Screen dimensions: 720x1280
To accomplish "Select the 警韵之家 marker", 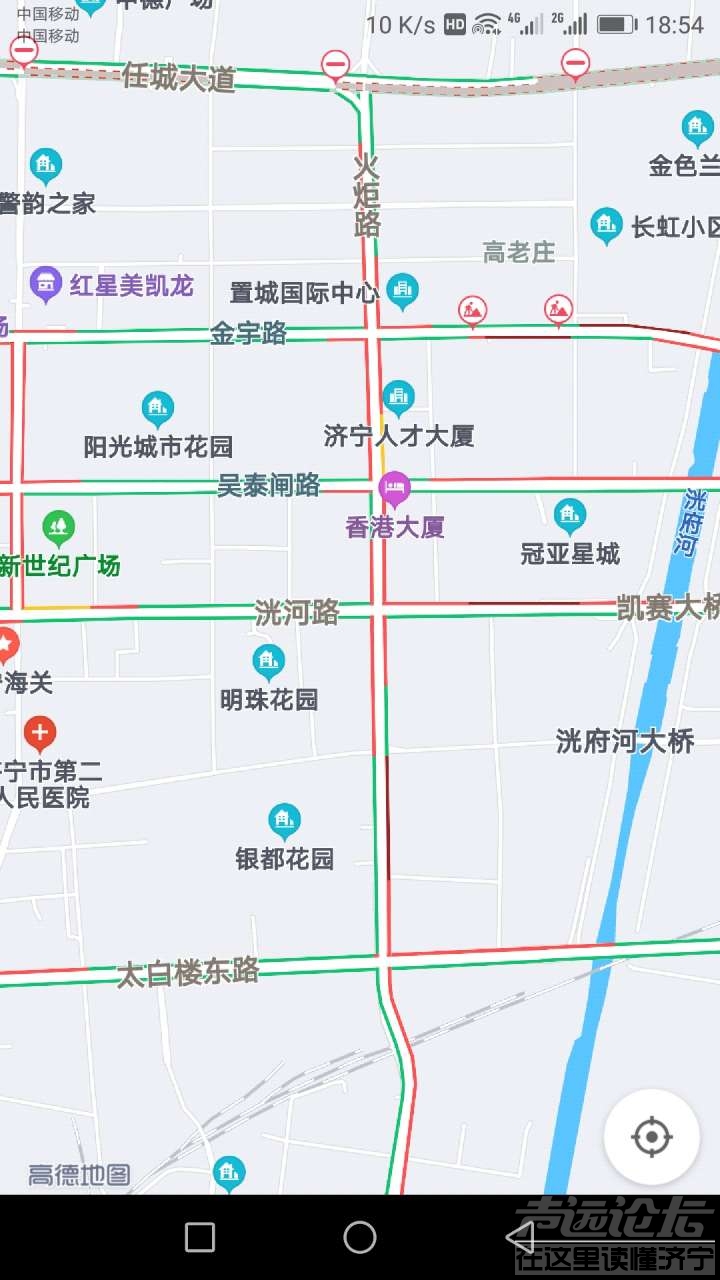I will pyautogui.click(x=45, y=165).
